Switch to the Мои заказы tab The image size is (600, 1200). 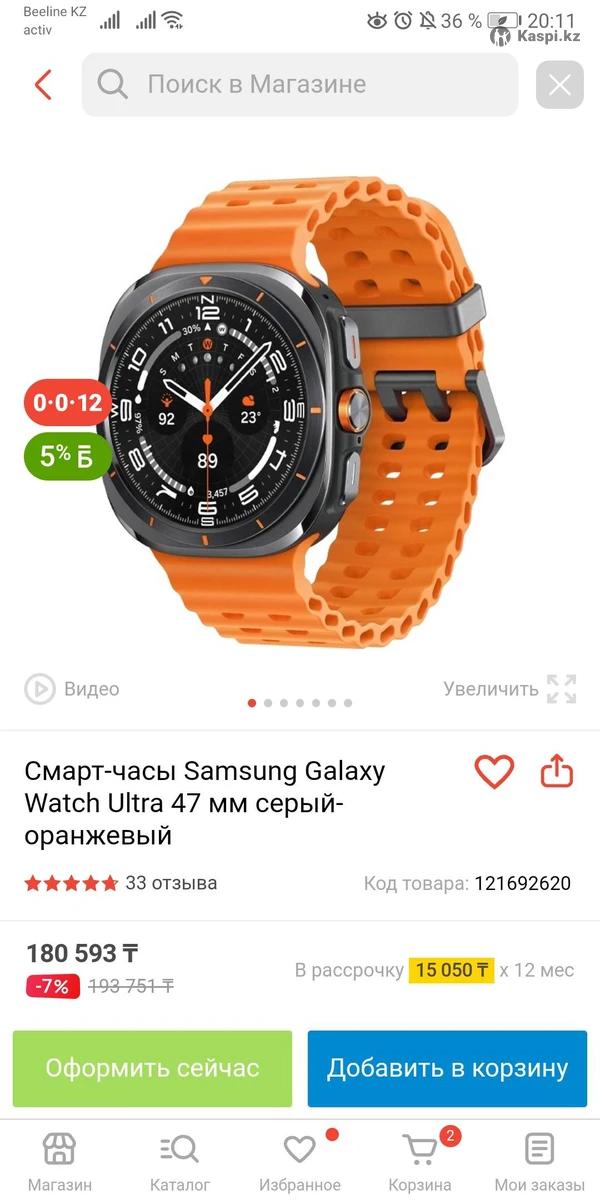click(539, 1161)
